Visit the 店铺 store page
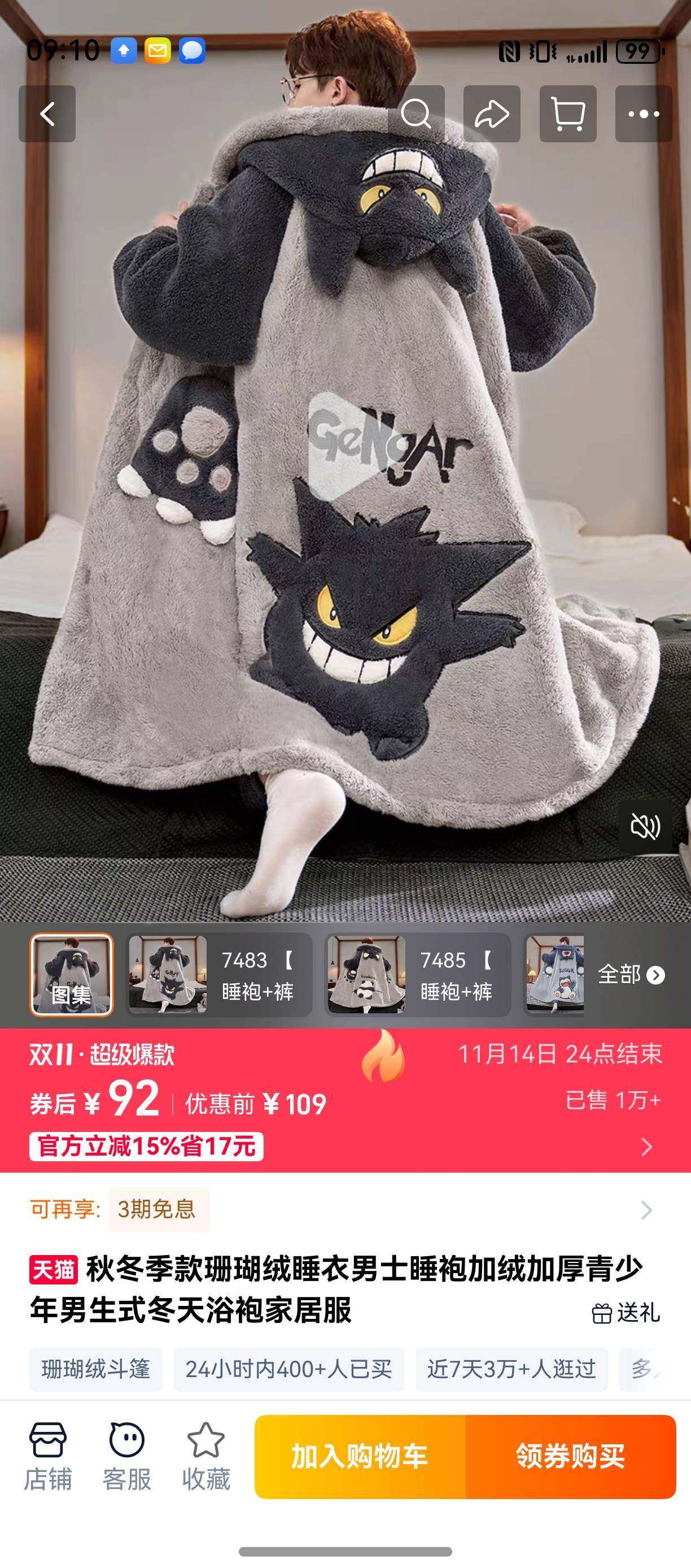The image size is (691, 1568). click(47, 1456)
